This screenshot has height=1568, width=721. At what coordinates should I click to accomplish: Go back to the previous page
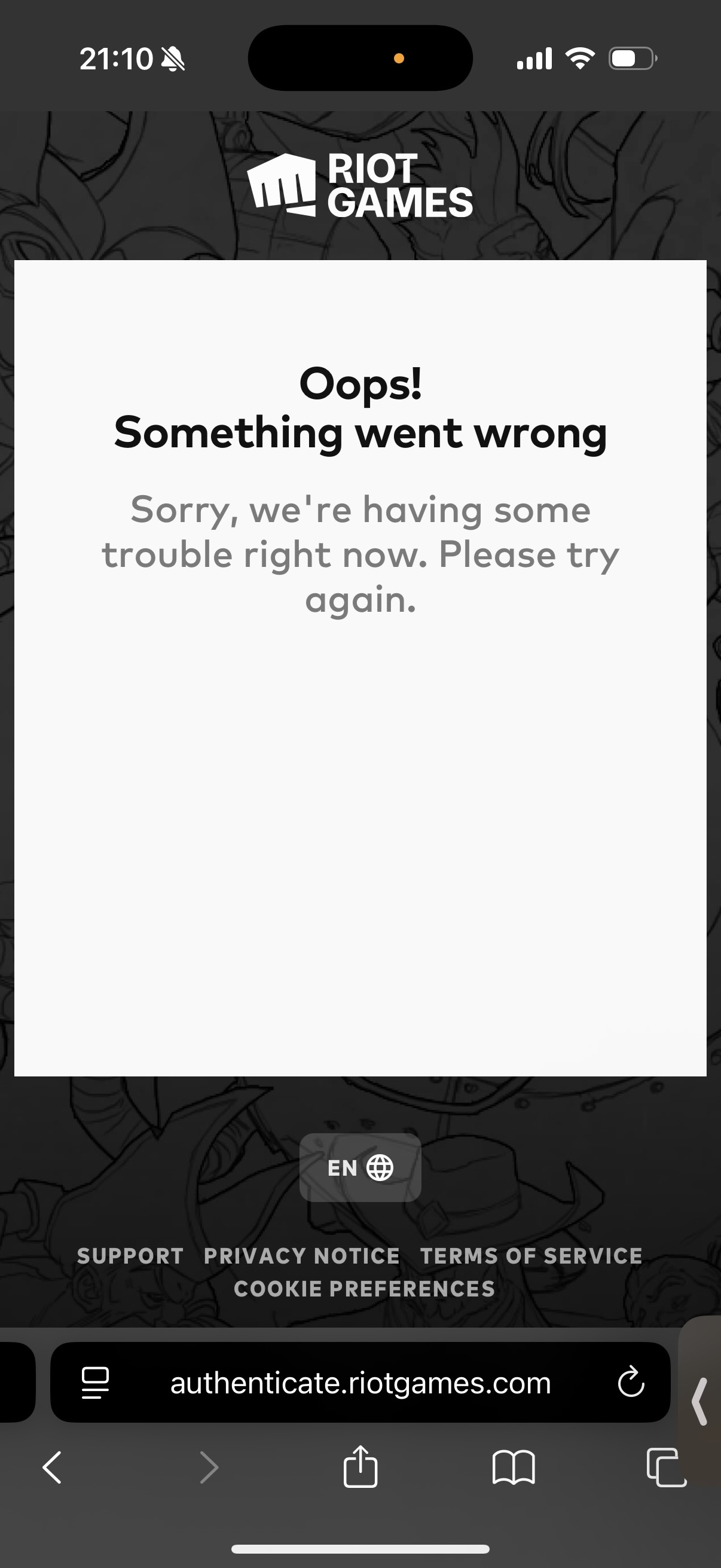[x=53, y=1467]
